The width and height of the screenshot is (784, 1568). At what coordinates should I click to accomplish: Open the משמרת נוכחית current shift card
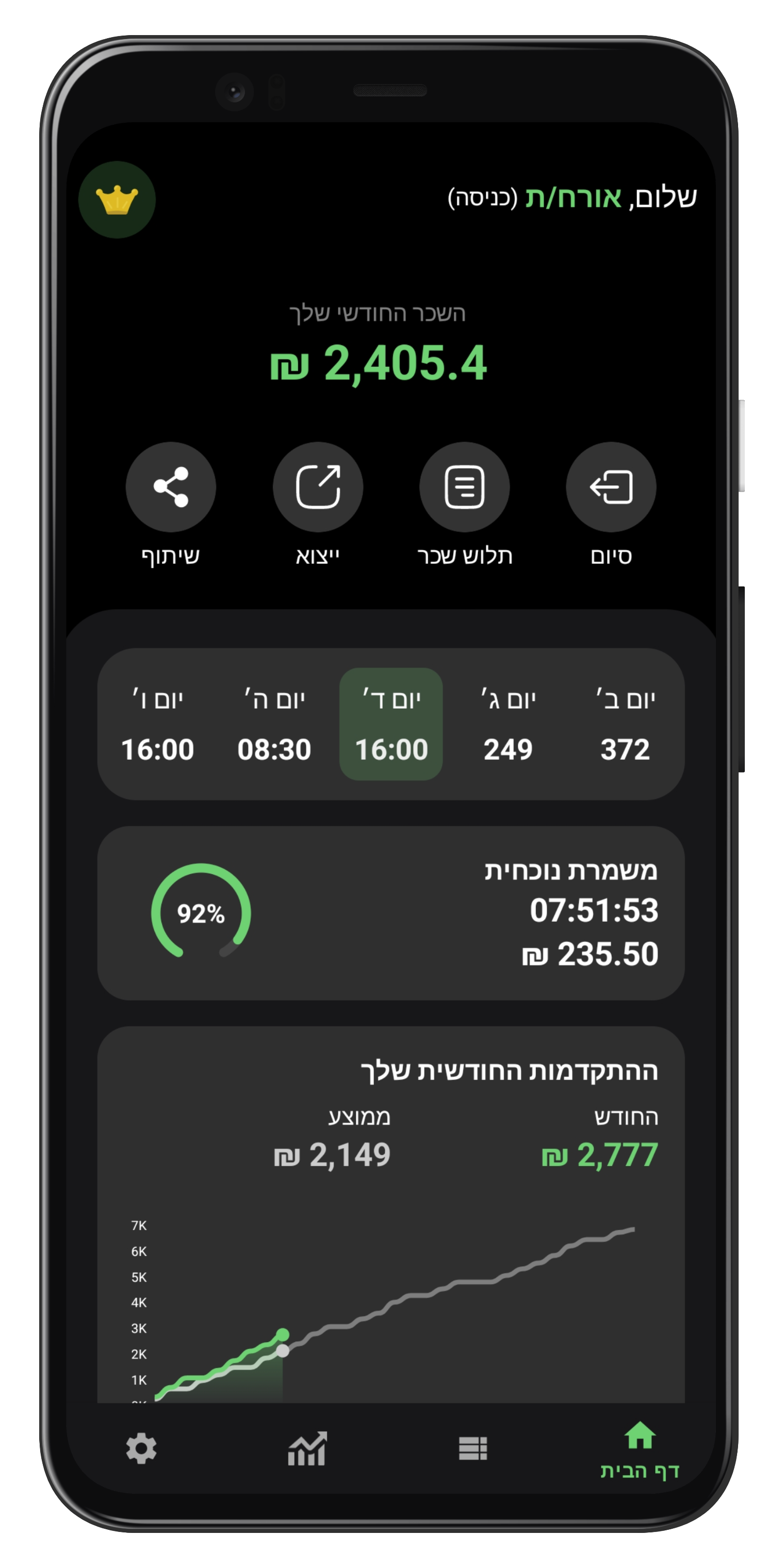coord(391,913)
